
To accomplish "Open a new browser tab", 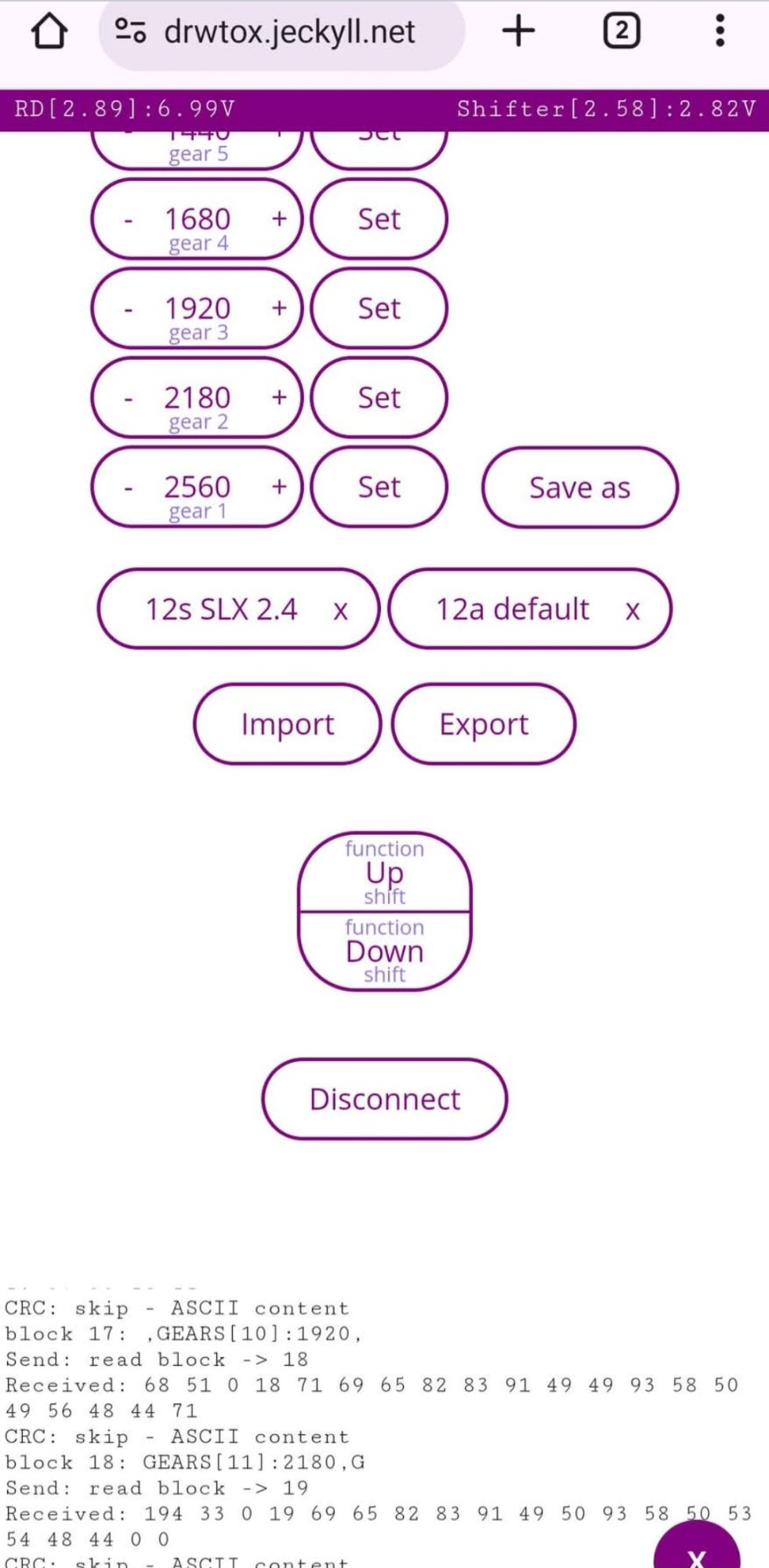I will 518,31.
